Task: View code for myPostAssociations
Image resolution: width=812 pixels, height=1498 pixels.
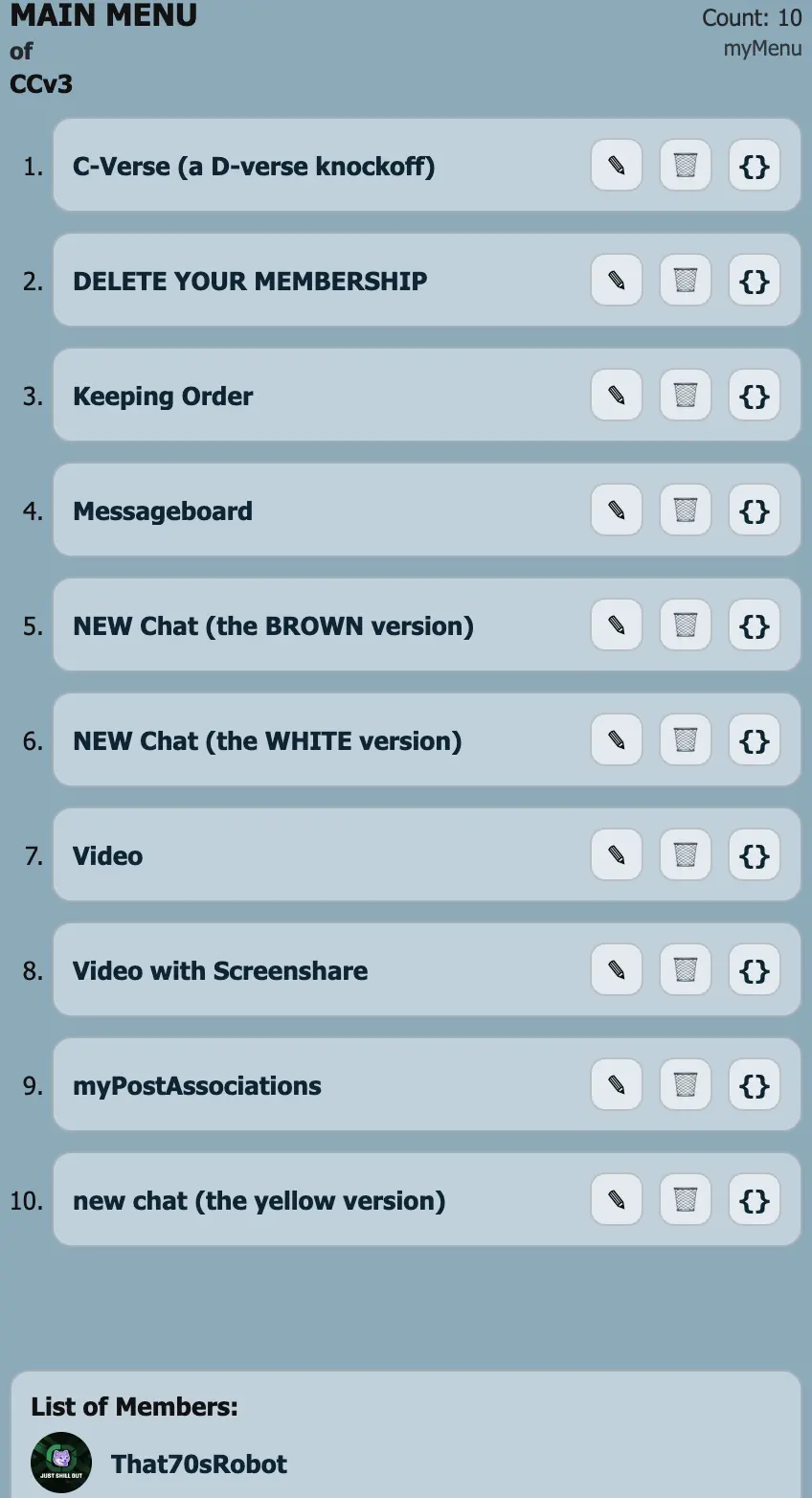Action: tap(755, 1085)
